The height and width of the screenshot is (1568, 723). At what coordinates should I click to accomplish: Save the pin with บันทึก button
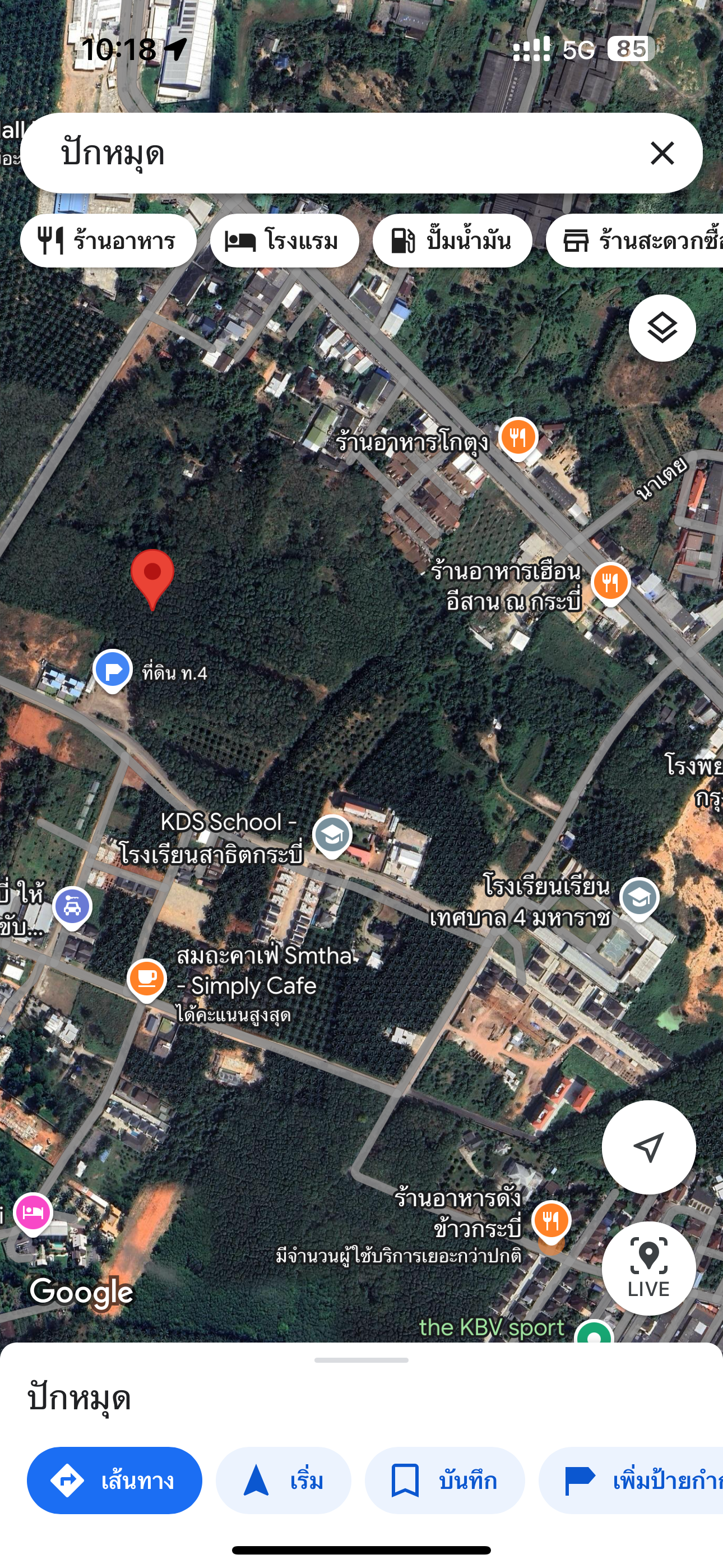tap(445, 1481)
